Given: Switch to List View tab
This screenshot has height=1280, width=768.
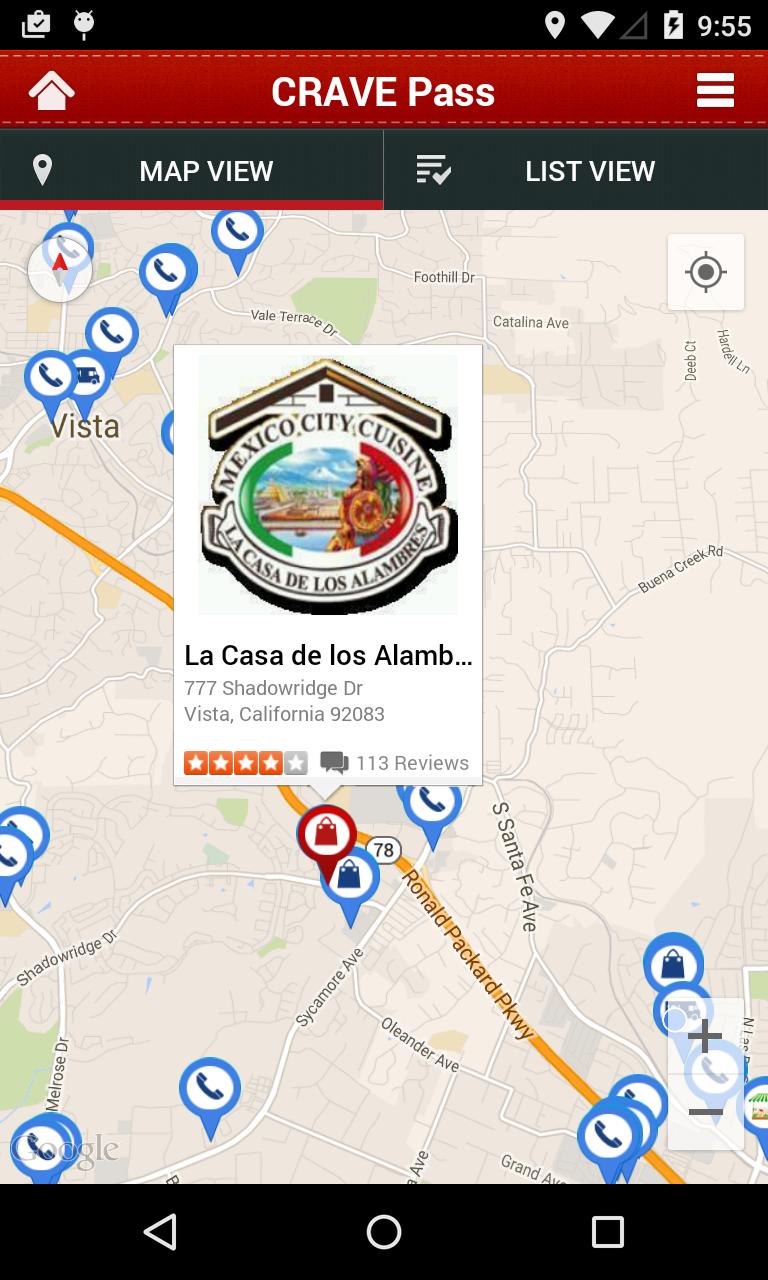Looking at the screenshot, I should [x=576, y=171].
